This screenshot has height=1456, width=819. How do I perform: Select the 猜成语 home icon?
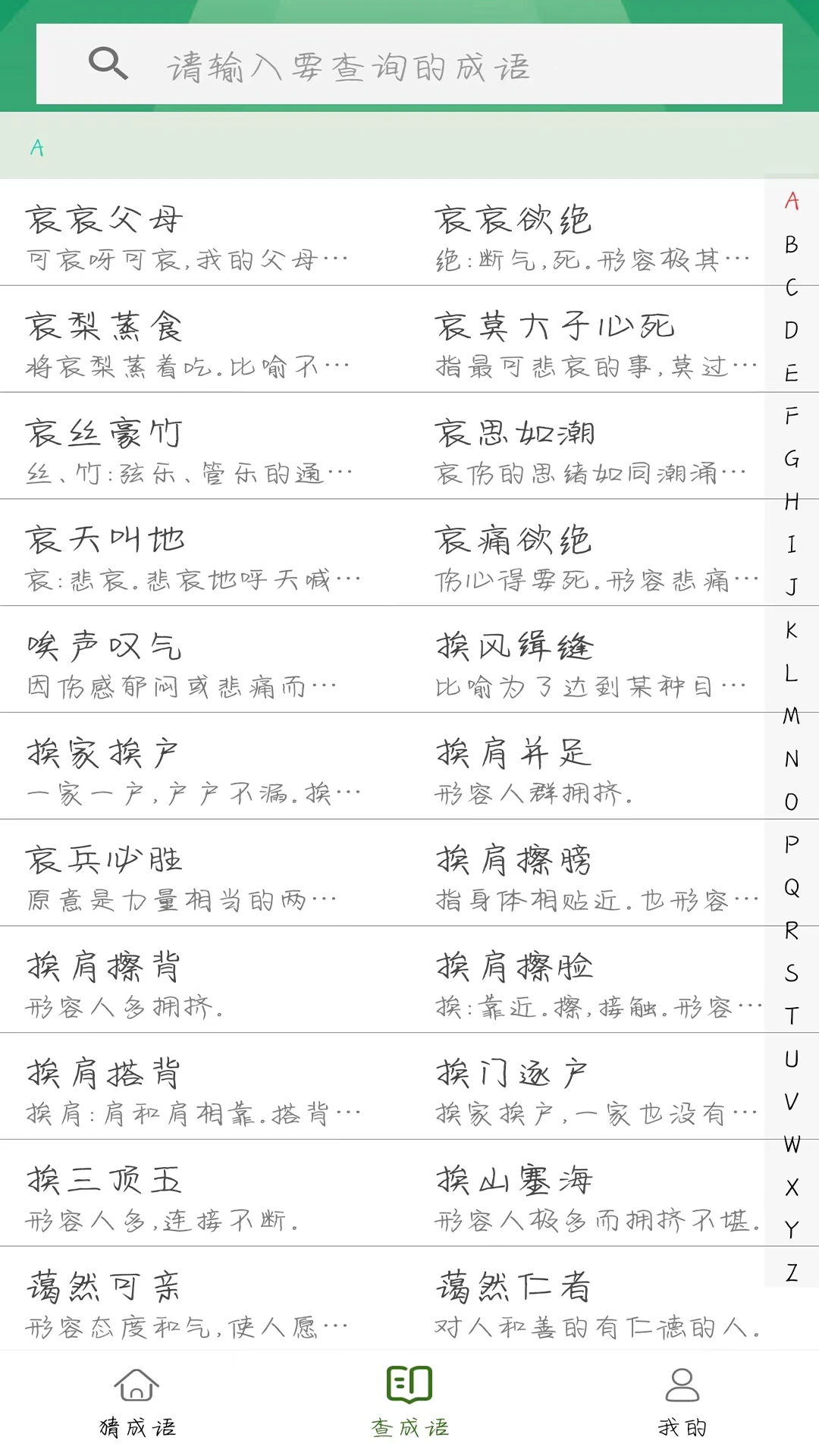tap(135, 1385)
